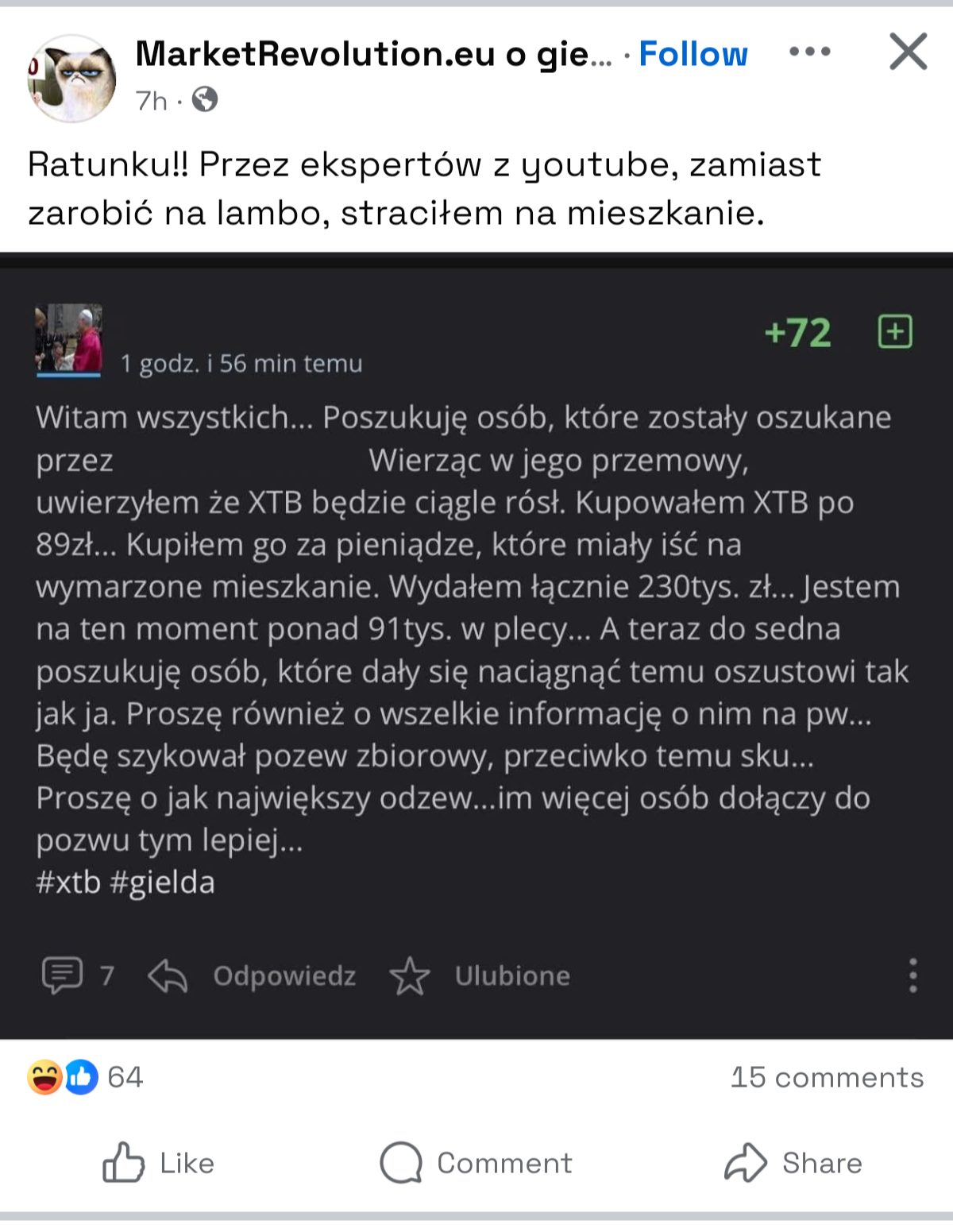This screenshot has height=1232, width=953.
Task: Like this post
Action: pos(159,1163)
